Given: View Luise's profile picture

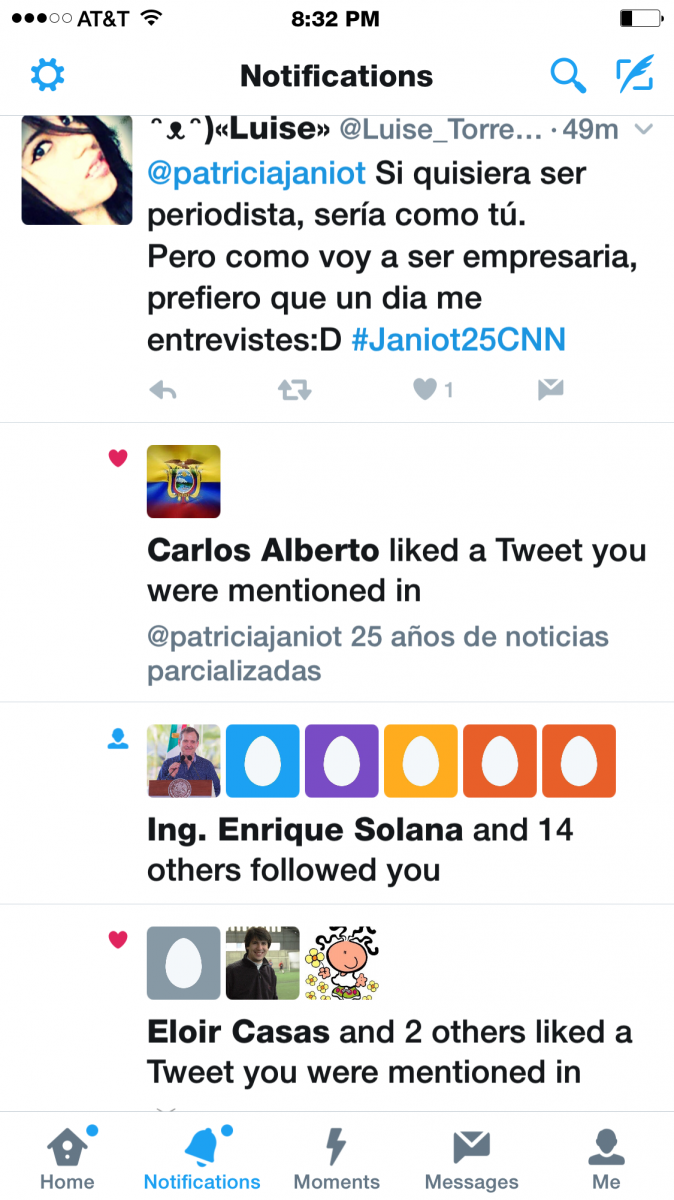Looking at the screenshot, I should click(x=77, y=169).
